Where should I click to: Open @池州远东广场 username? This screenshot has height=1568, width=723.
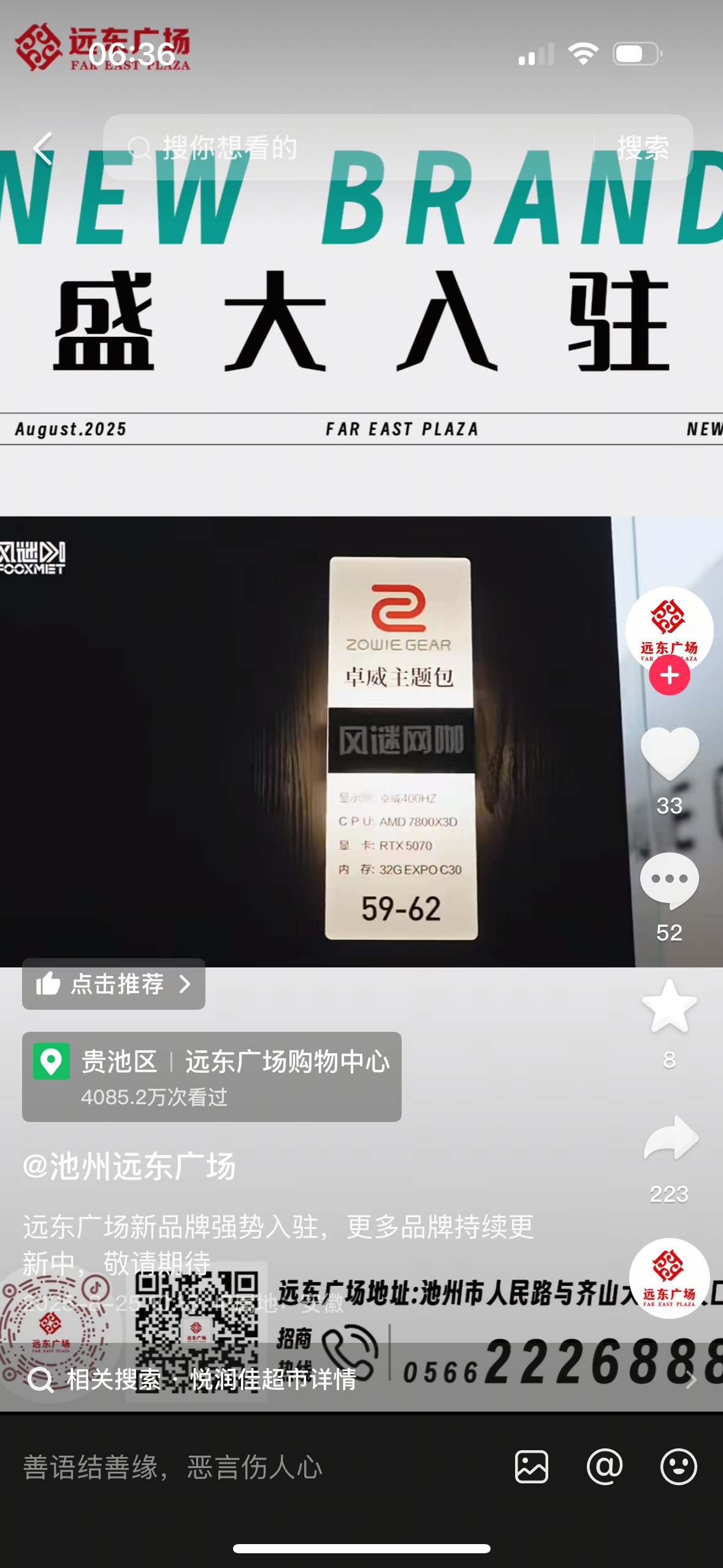tap(129, 1166)
